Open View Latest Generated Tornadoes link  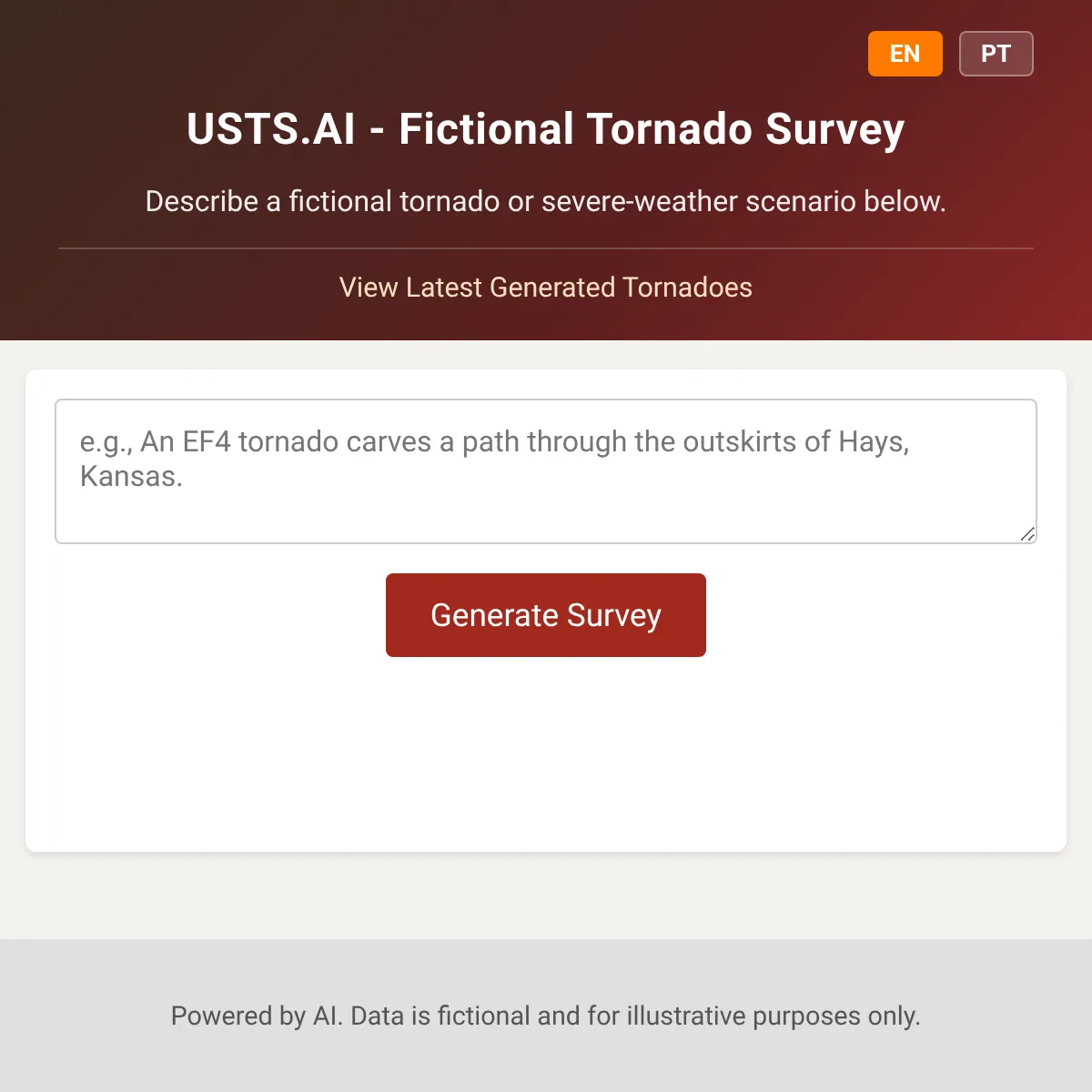coord(546,288)
